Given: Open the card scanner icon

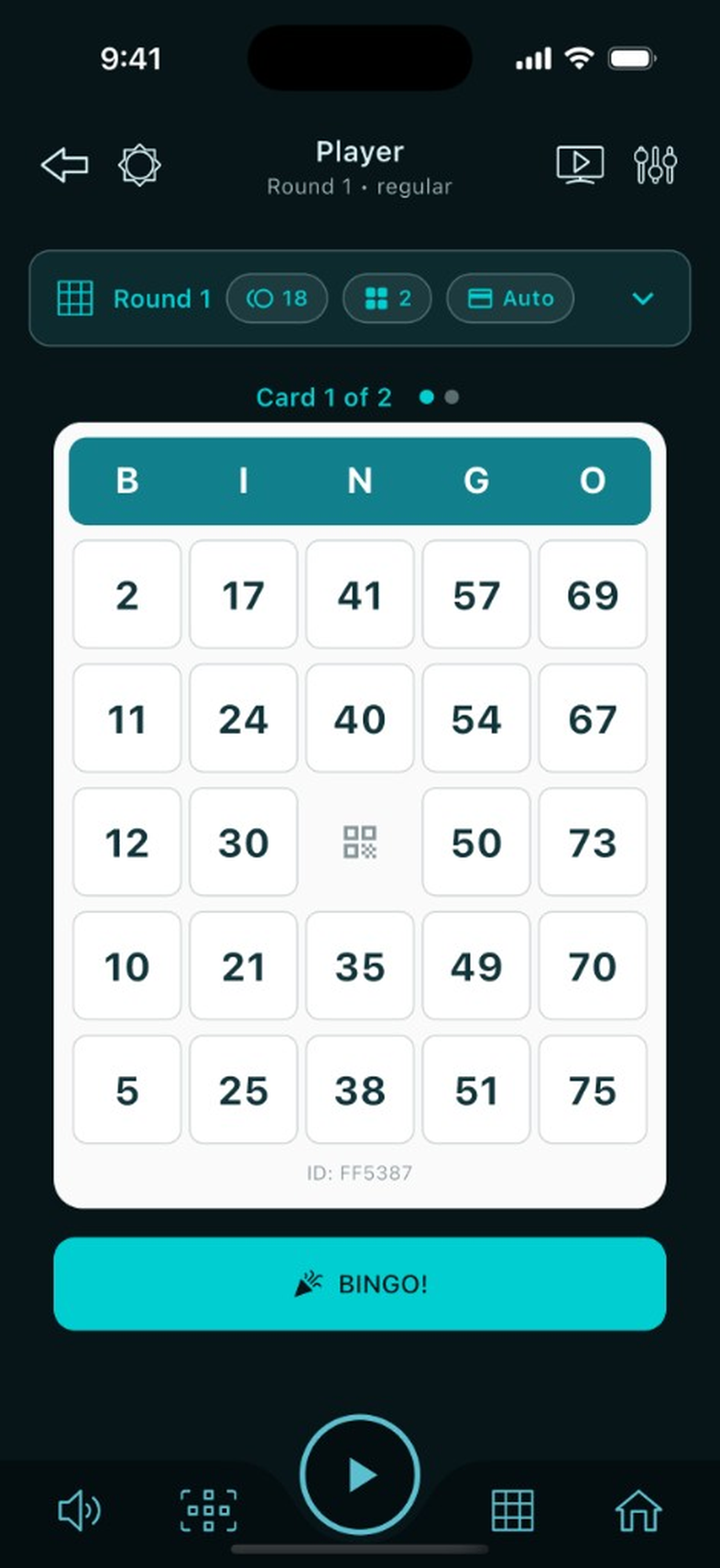Looking at the screenshot, I should click(x=208, y=1510).
